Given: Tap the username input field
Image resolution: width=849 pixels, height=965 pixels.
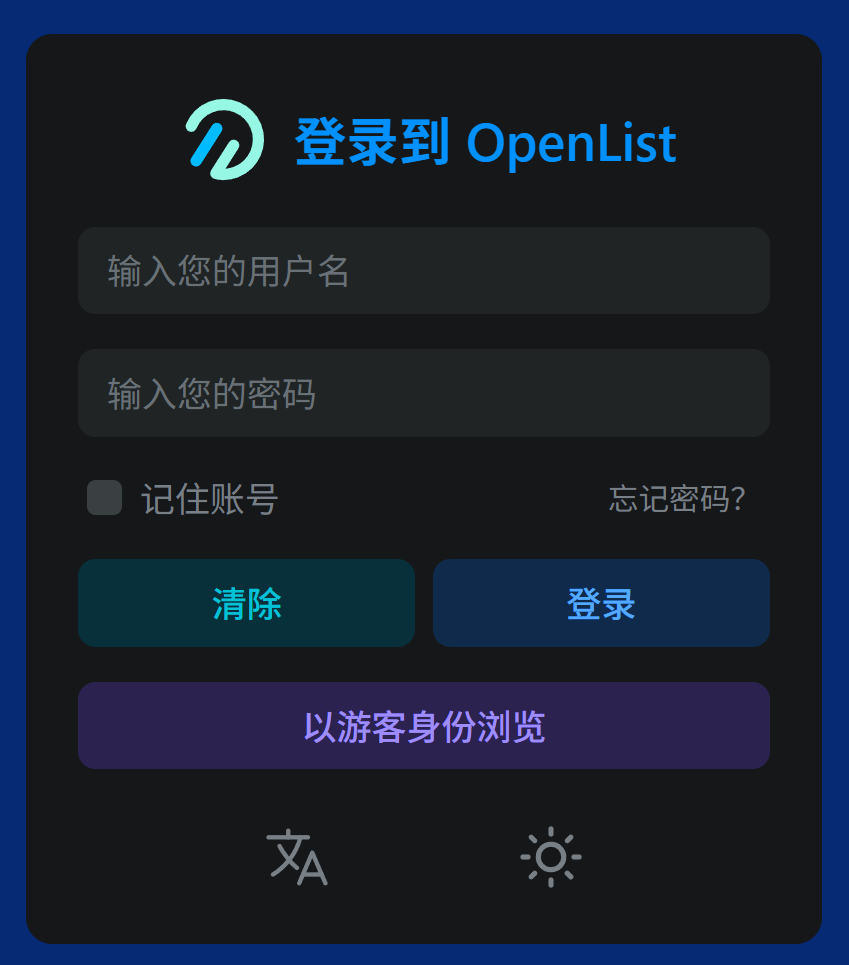Looking at the screenshot, I should click(423, 271).
